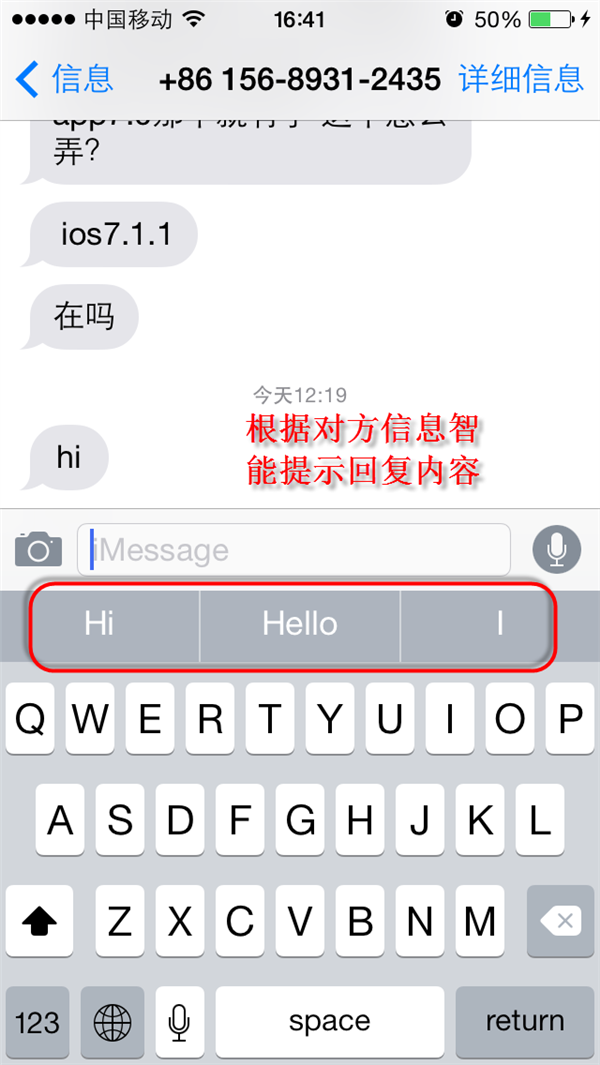Switch to the 123 number keyboard

37,1022
